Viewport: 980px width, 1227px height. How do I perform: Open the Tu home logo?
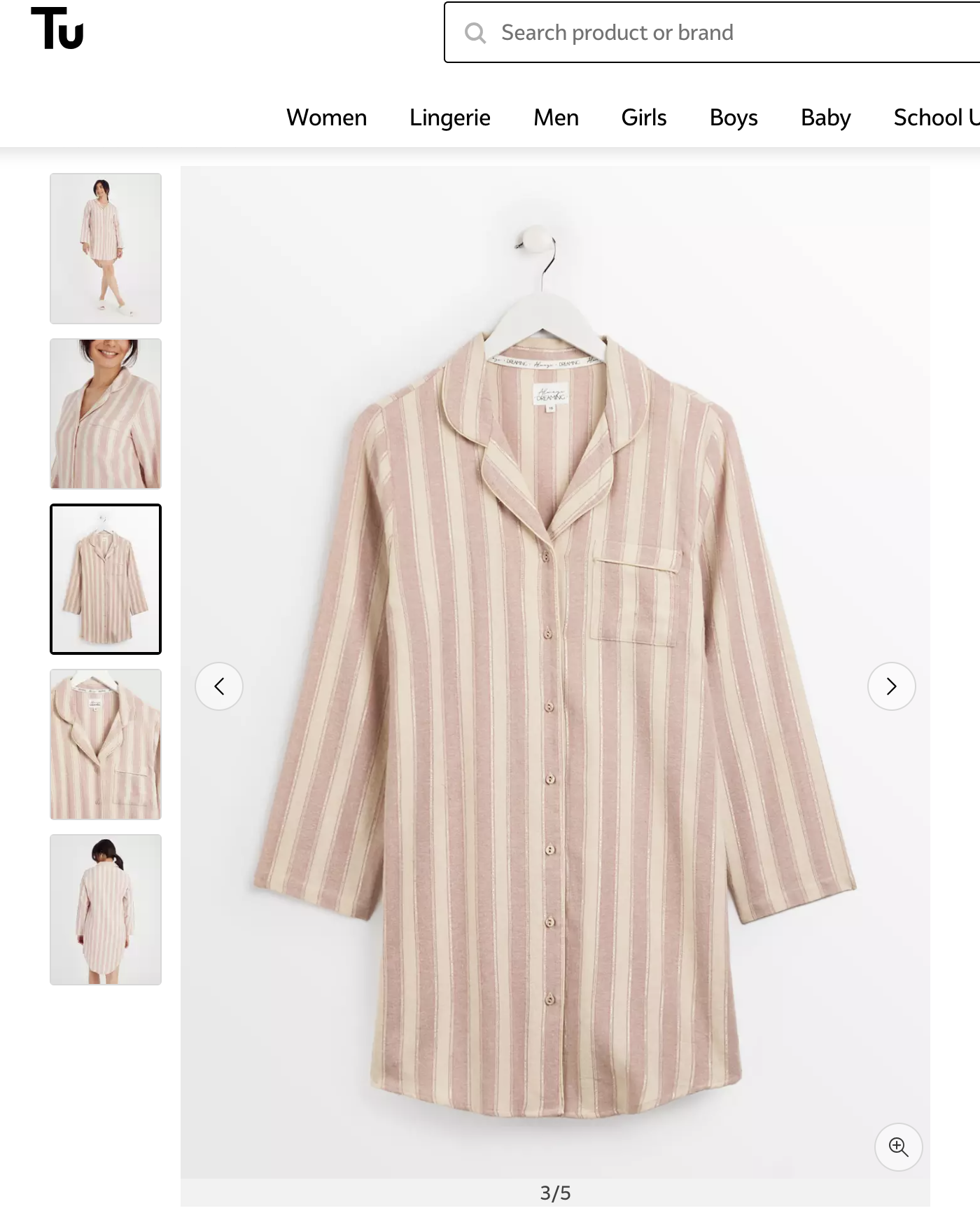click(x=57, y=29)
